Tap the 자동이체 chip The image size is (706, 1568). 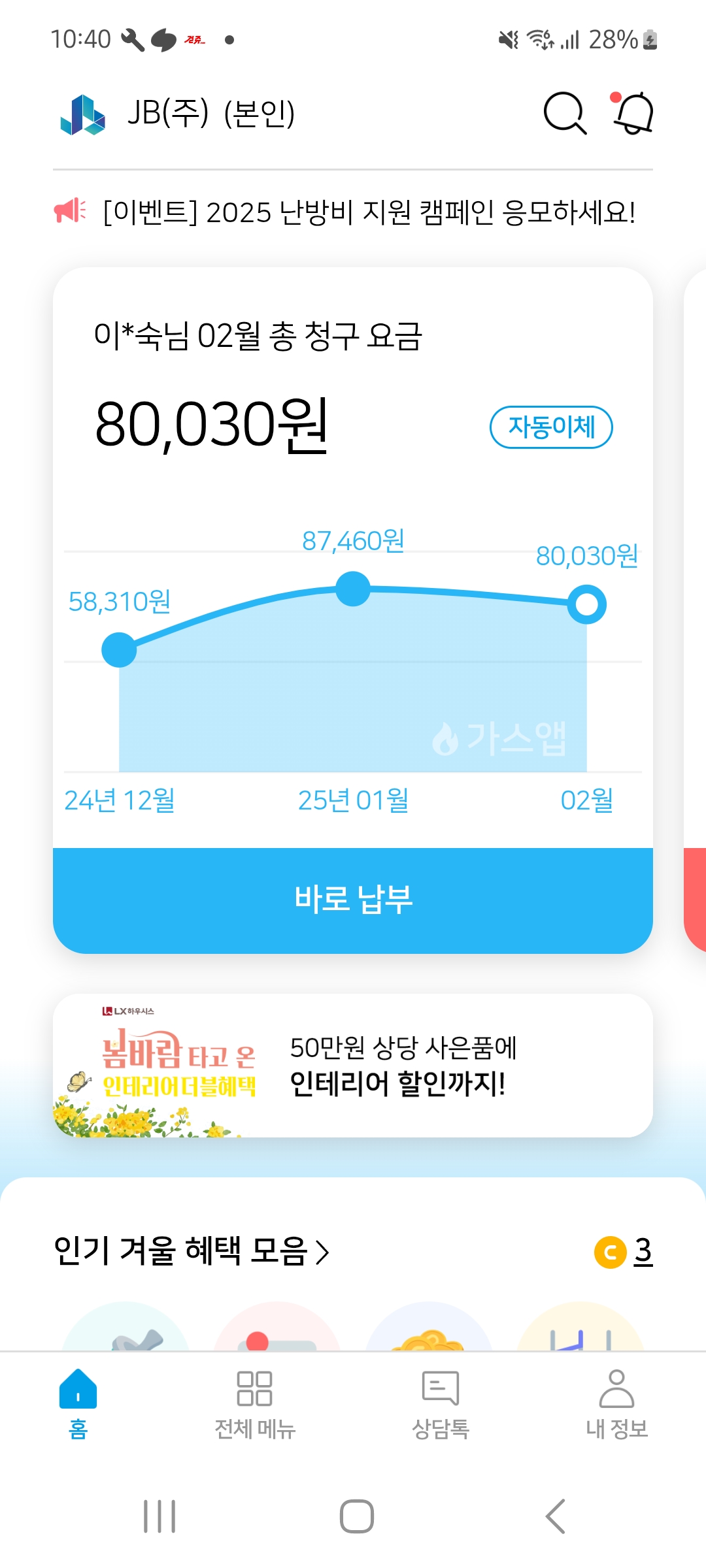coord(551,427)
